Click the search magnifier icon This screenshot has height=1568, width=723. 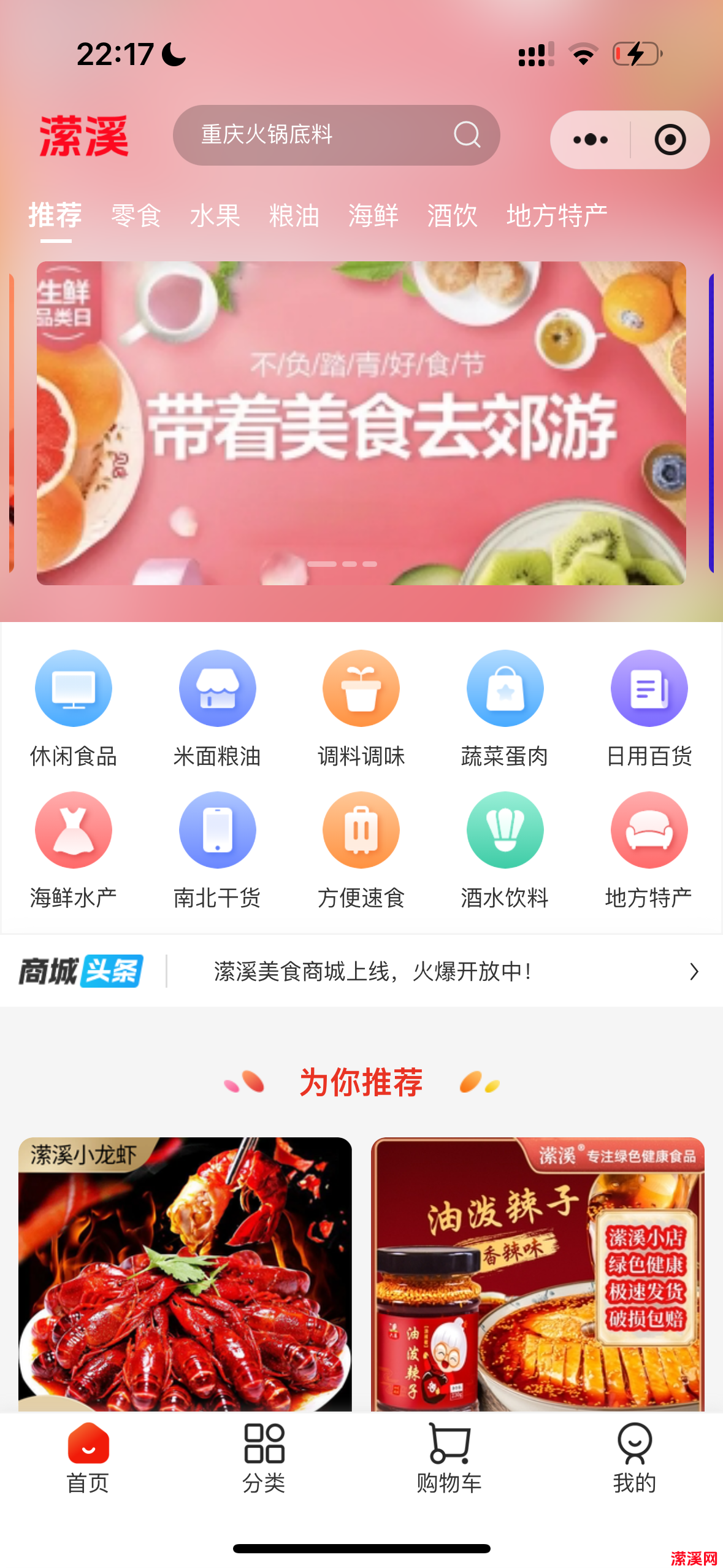(x=467, y=134)
